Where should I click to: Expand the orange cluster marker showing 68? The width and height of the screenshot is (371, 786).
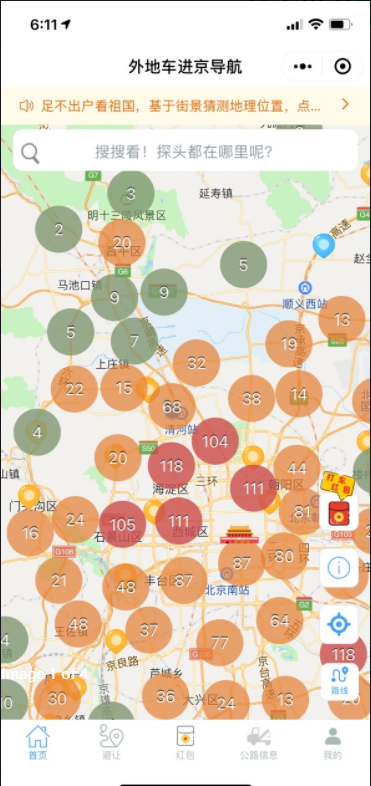click(172, 407)
